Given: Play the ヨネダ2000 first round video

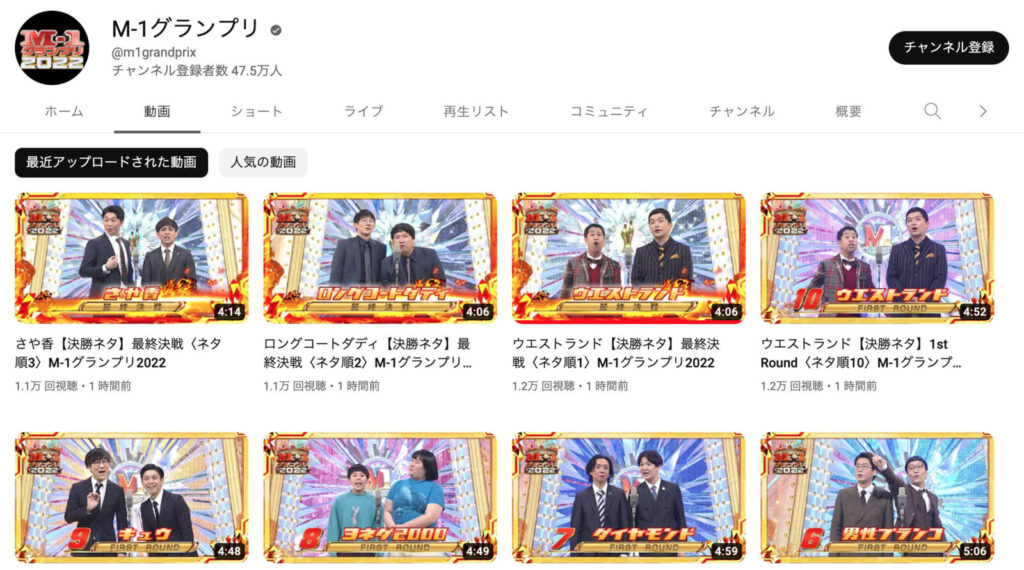Looking at the screenshot, I should pos(380,497).
